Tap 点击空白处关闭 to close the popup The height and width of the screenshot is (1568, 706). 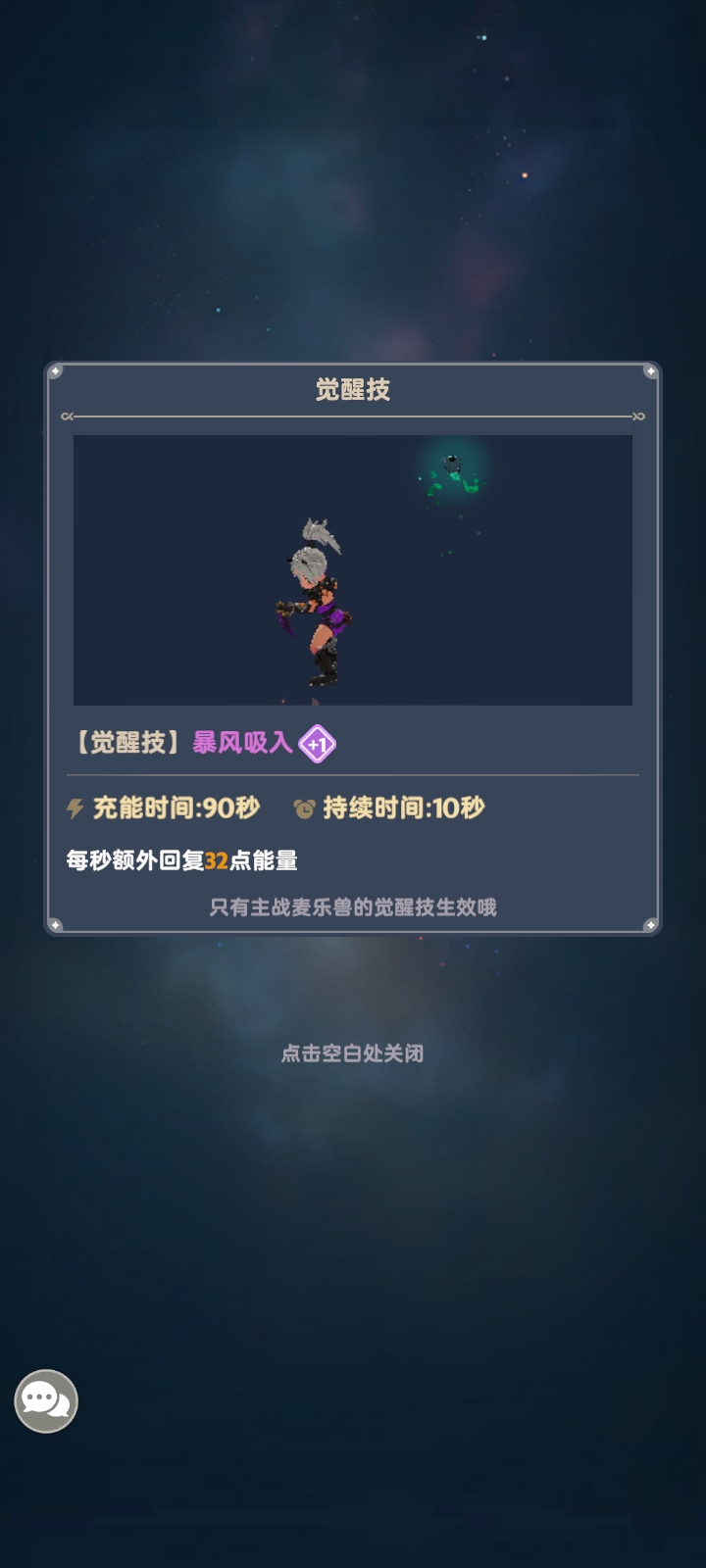coord(352,1053)
